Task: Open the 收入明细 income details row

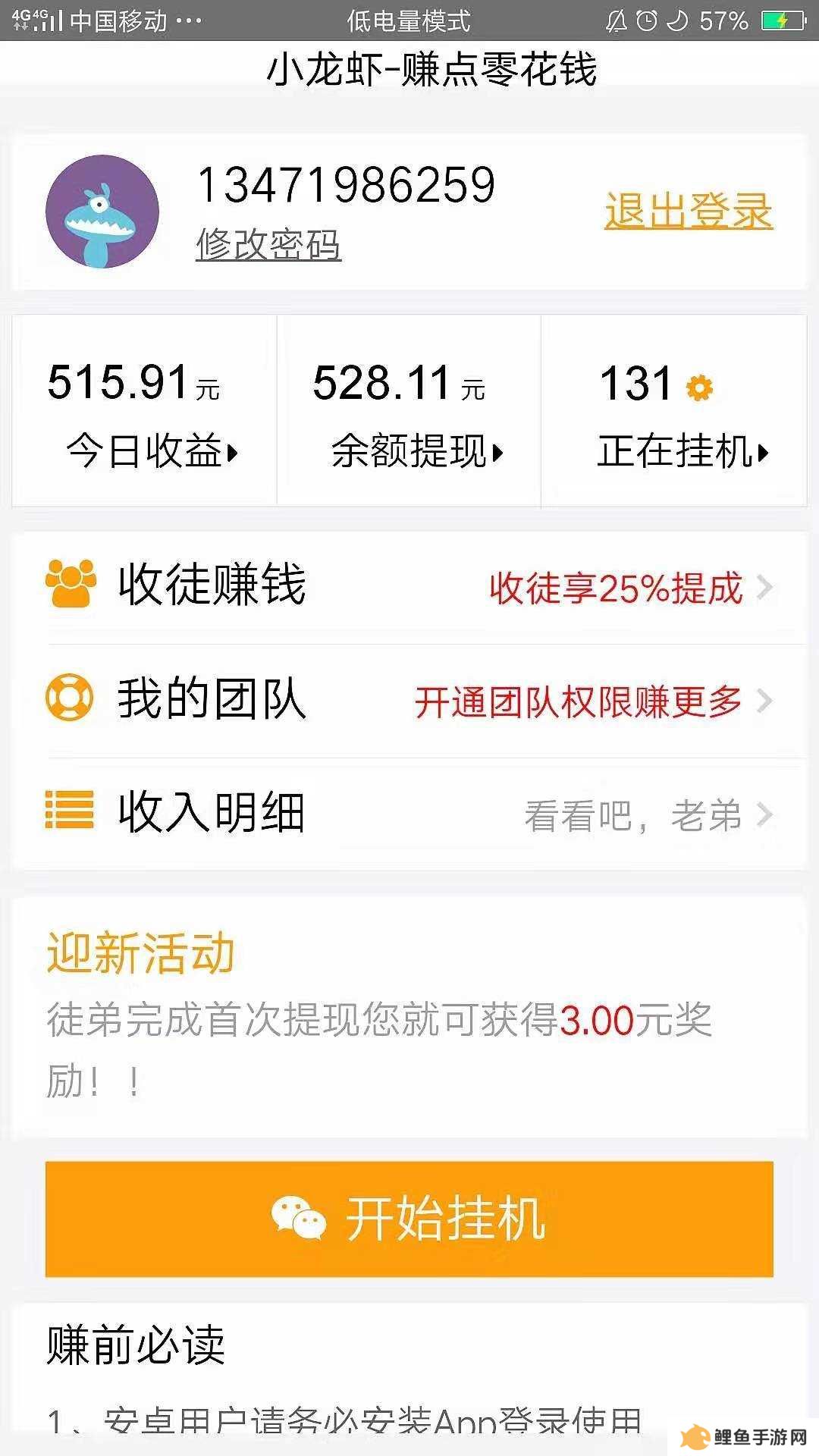Action: coord(409,814)
